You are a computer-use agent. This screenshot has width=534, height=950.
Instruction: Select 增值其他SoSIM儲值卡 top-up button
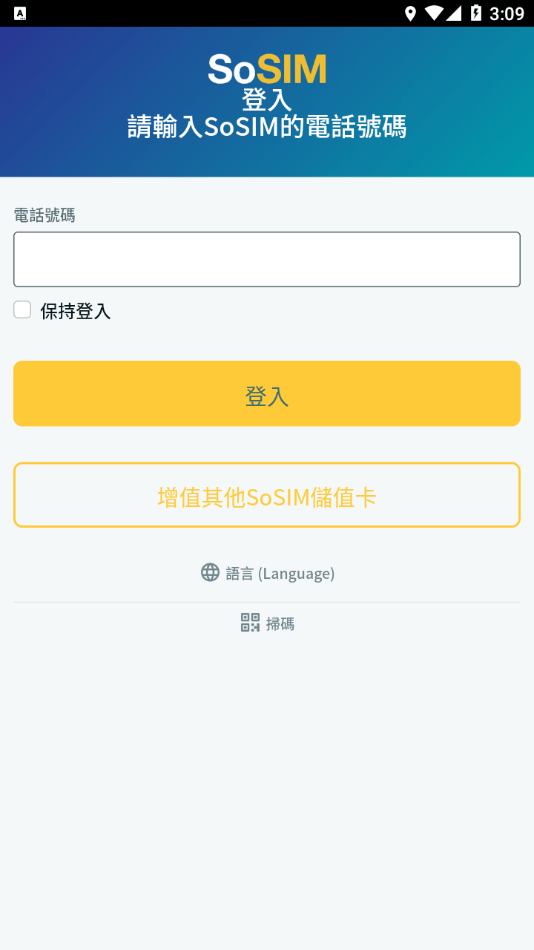coord(267,495)
